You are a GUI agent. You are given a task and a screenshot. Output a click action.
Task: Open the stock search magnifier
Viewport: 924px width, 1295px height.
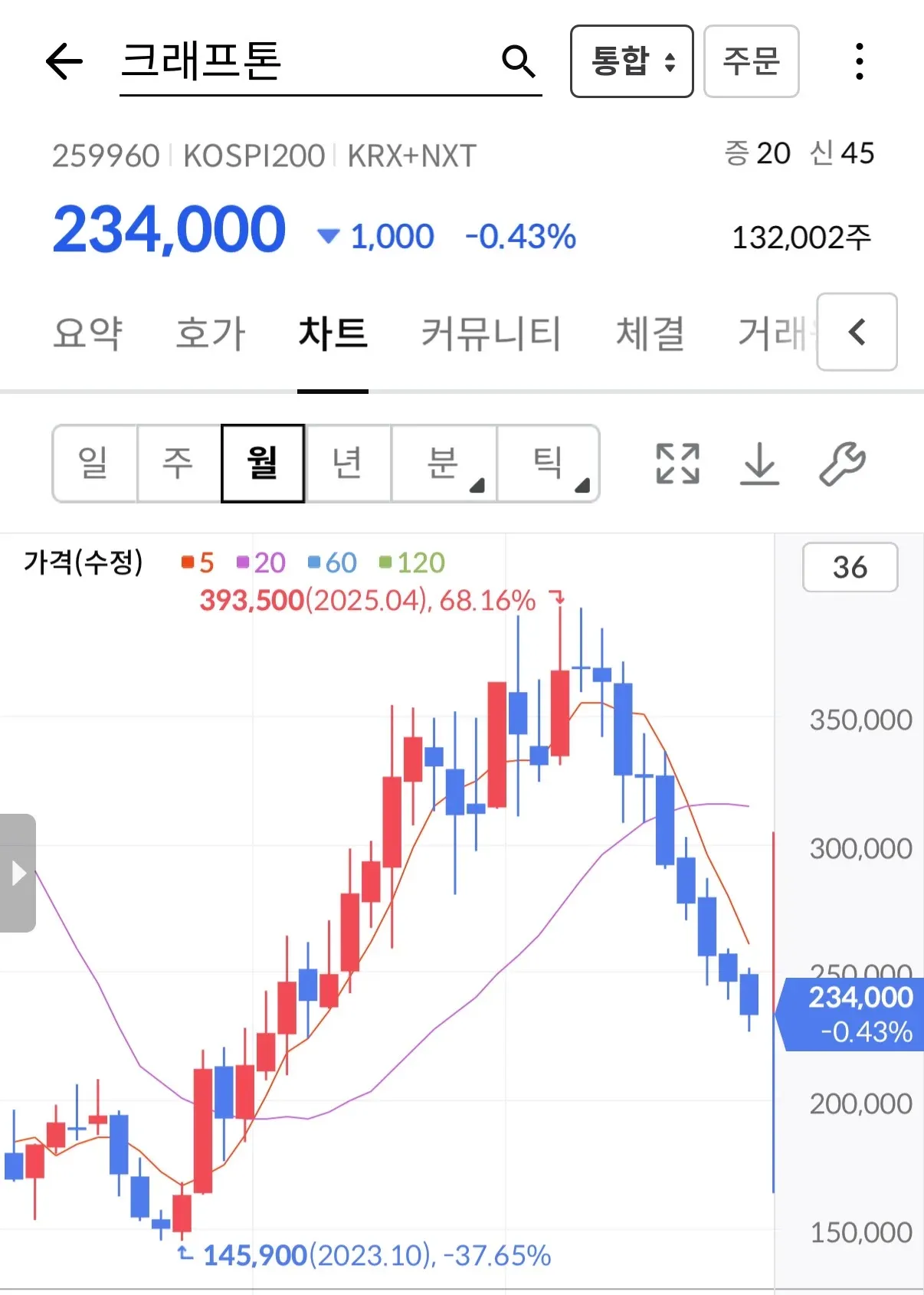(x=519, y=61)
